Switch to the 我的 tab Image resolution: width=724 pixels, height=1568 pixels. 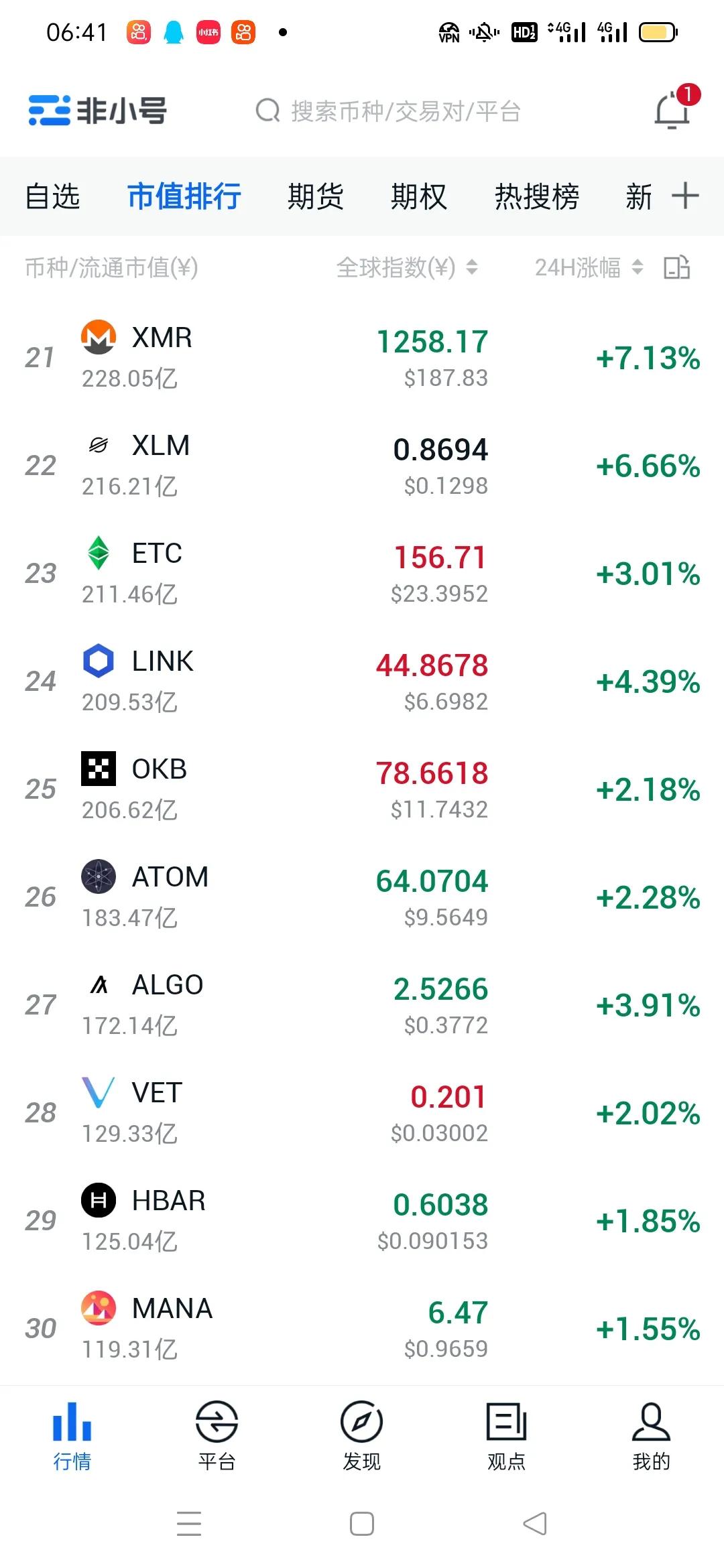(x=651, y=1435)
